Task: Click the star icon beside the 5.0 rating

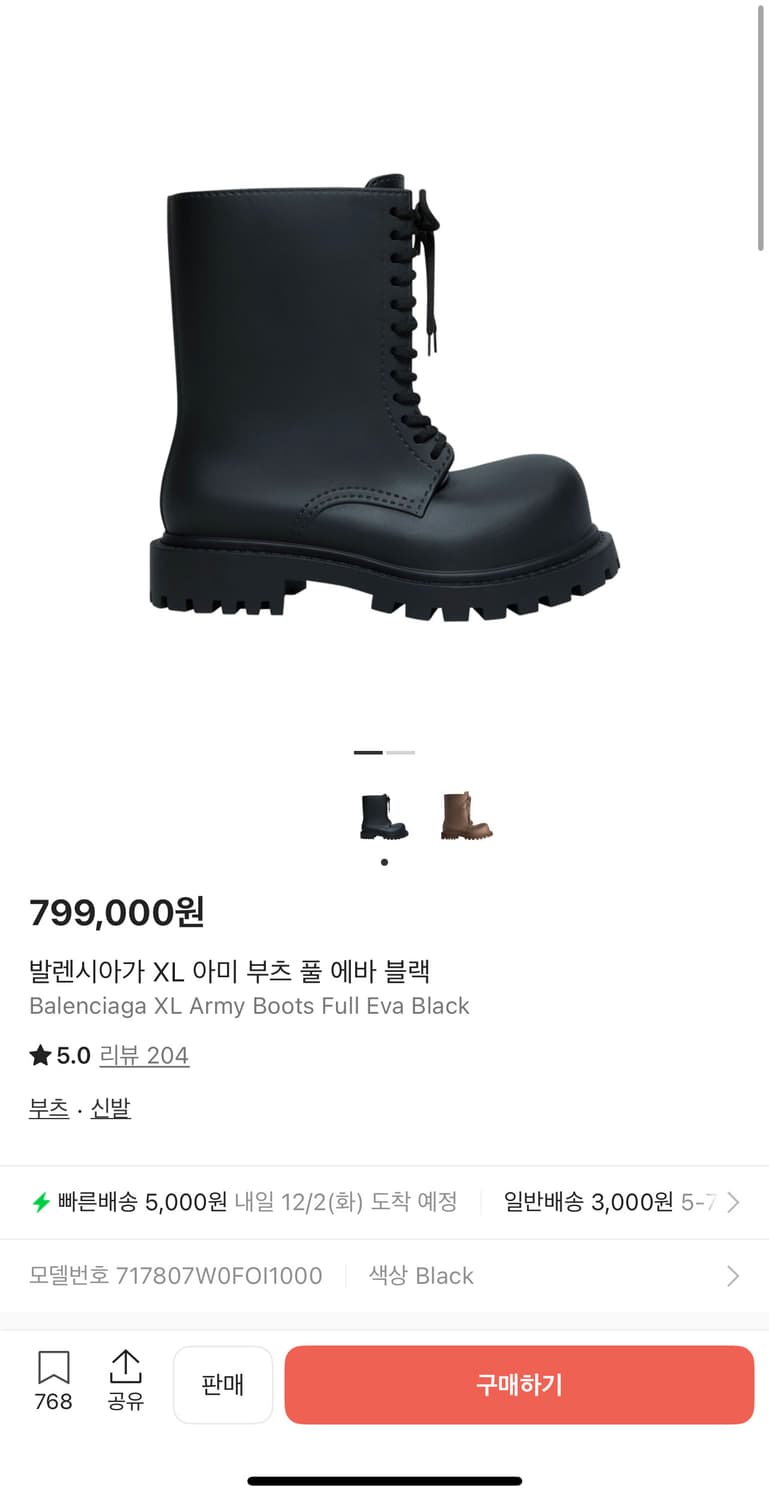Action: tap(38, 1055)
